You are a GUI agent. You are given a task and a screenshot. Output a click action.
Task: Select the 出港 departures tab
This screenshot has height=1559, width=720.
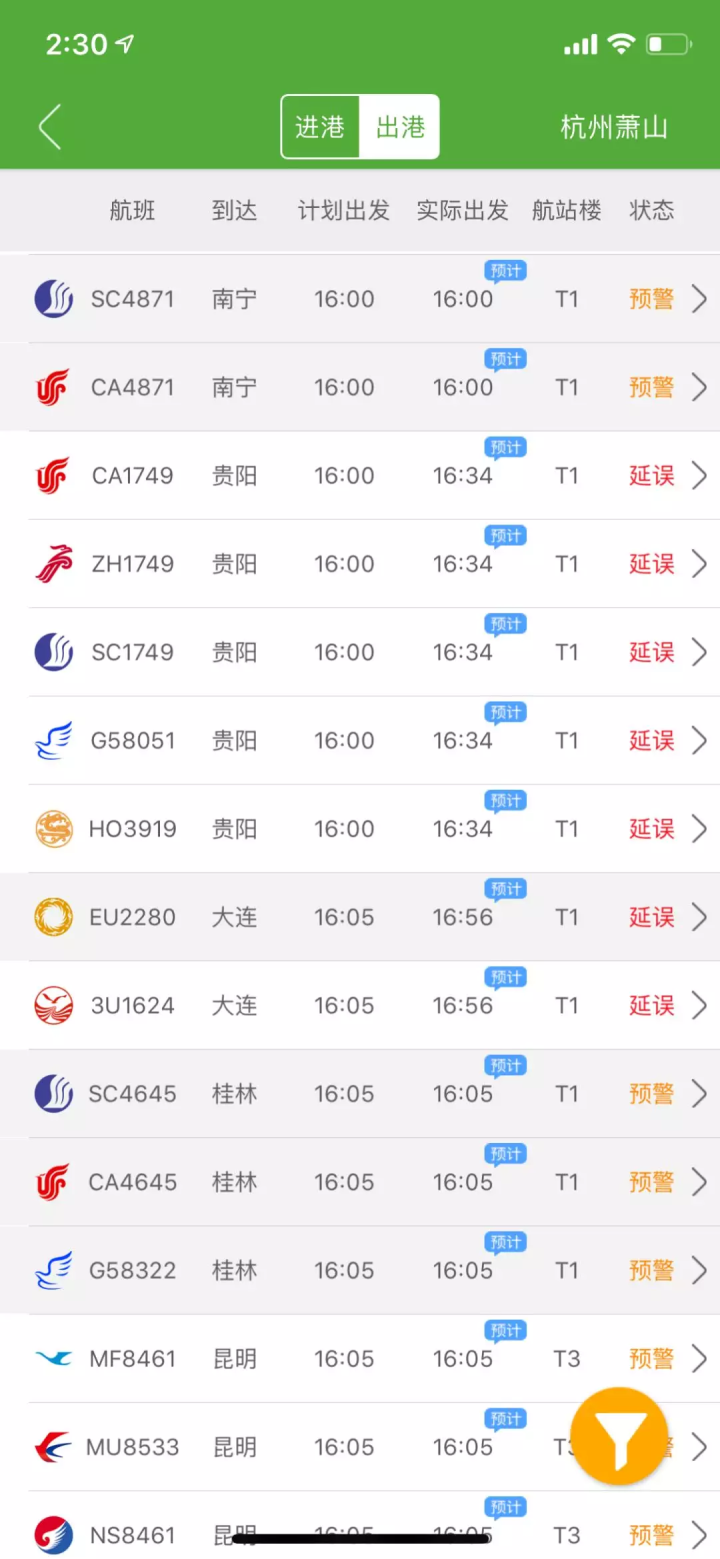tap(400, 127)
